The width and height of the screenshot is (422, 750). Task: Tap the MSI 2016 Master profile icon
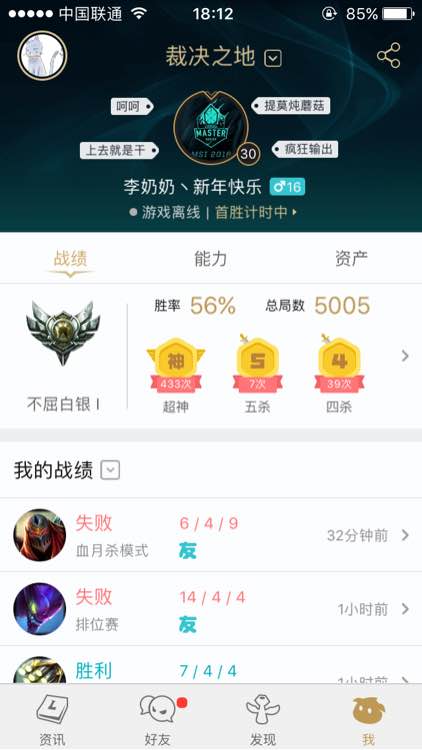[x=211, y=128]
